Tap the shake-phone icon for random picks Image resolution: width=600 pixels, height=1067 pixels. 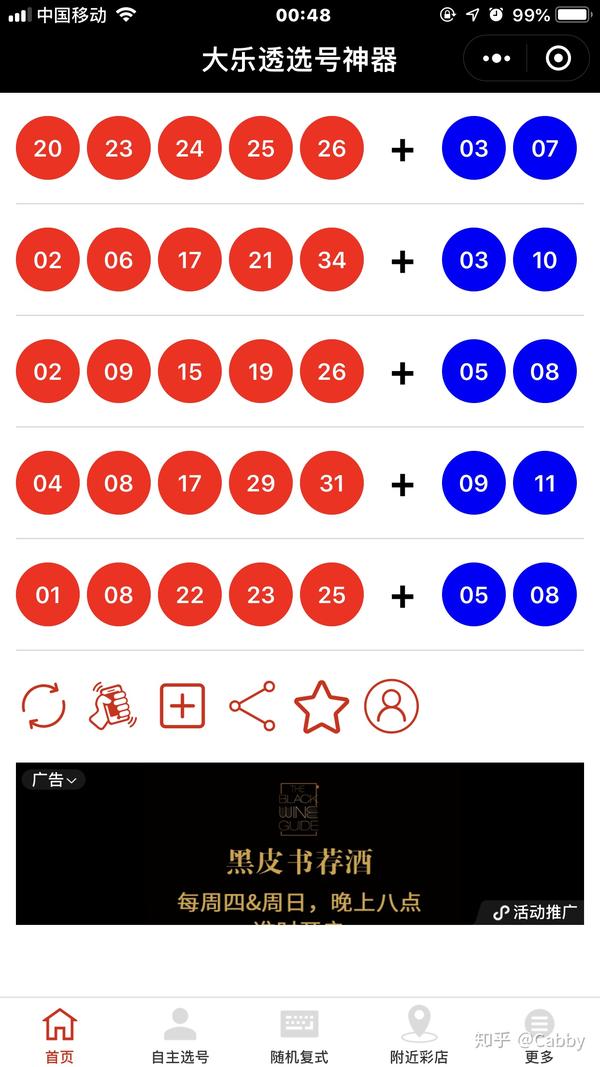[112, 707]
